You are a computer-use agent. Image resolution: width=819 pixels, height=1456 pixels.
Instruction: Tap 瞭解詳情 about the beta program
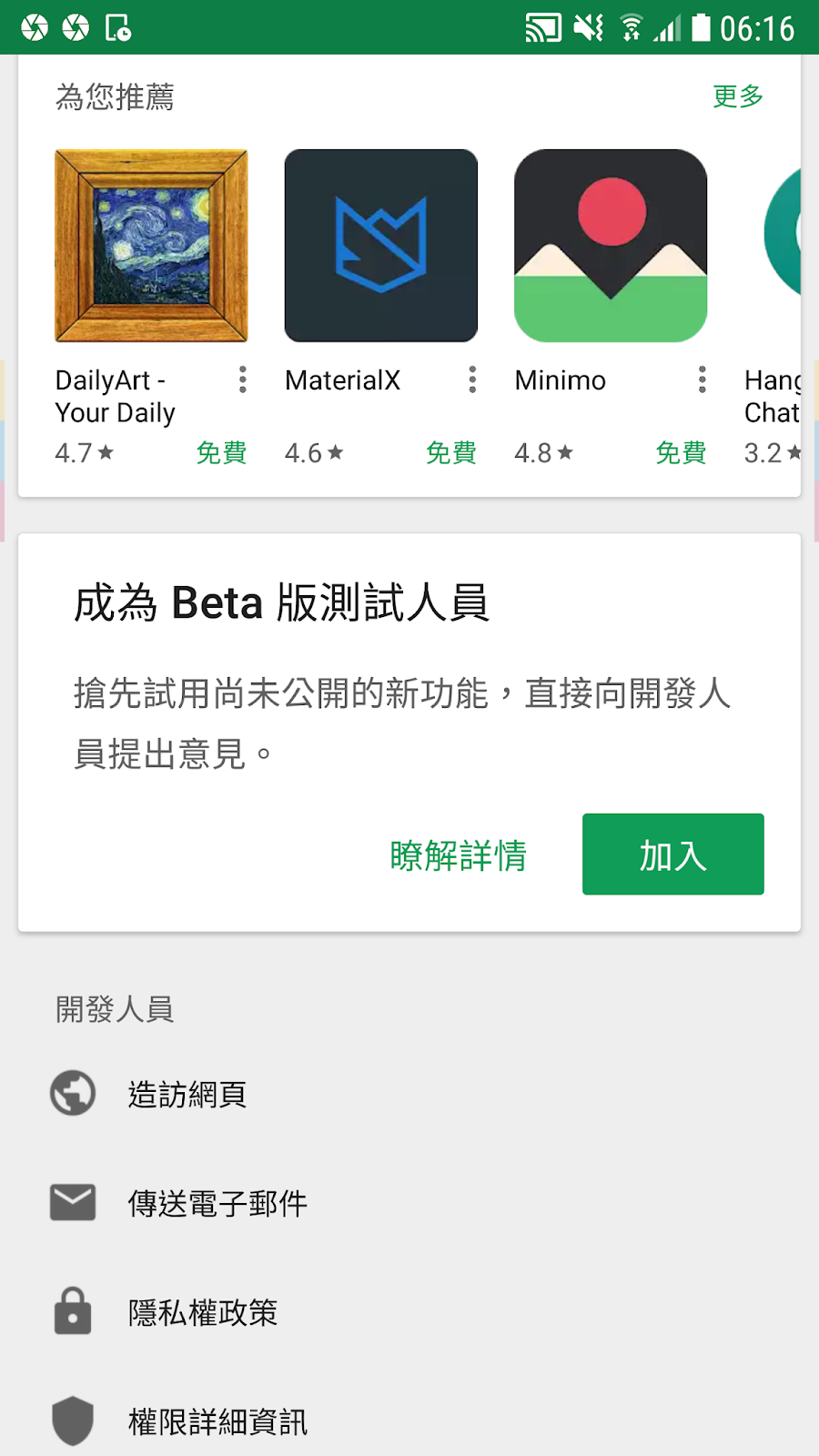tap(459, 855)
